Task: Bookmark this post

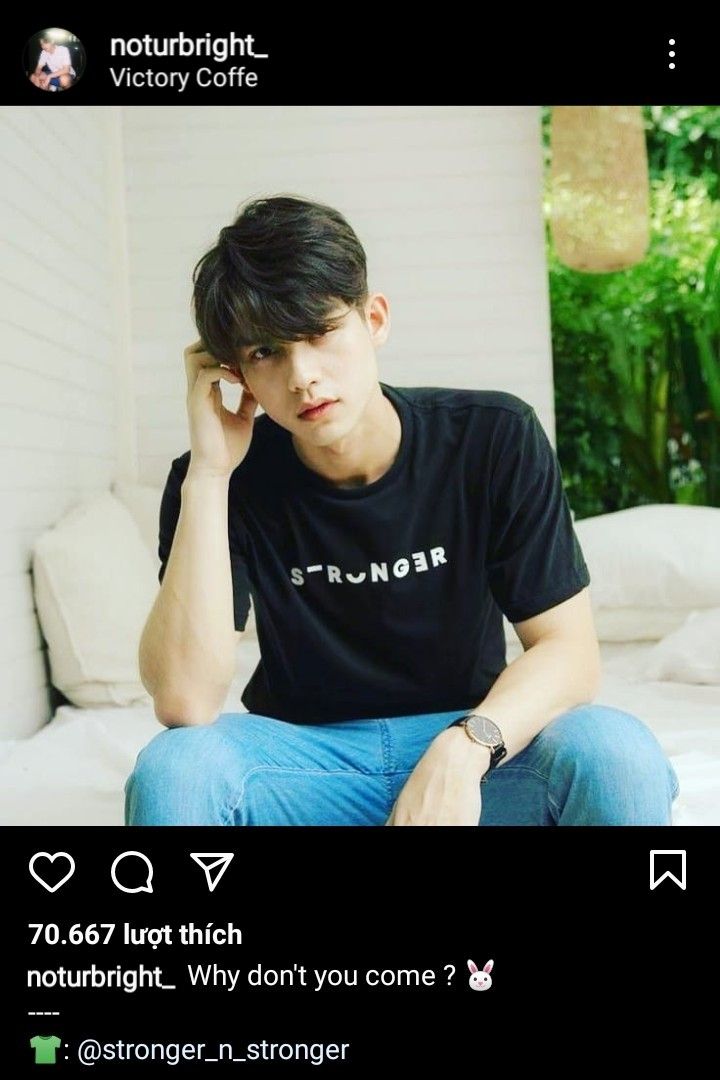Action: 667,870
